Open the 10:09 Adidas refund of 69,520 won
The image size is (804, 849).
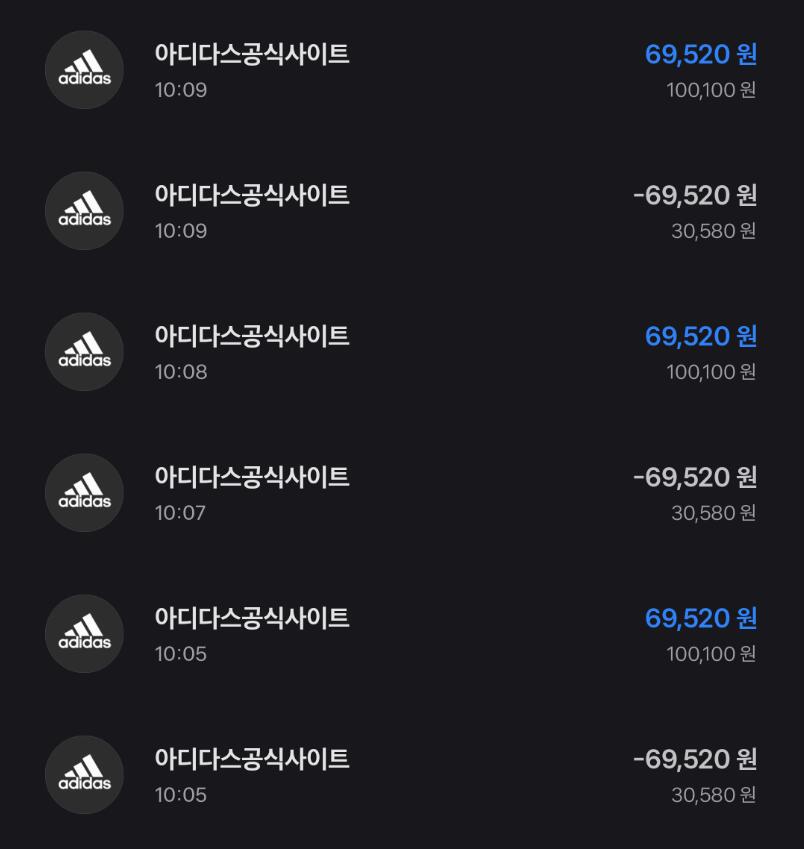tap(400, 70)
